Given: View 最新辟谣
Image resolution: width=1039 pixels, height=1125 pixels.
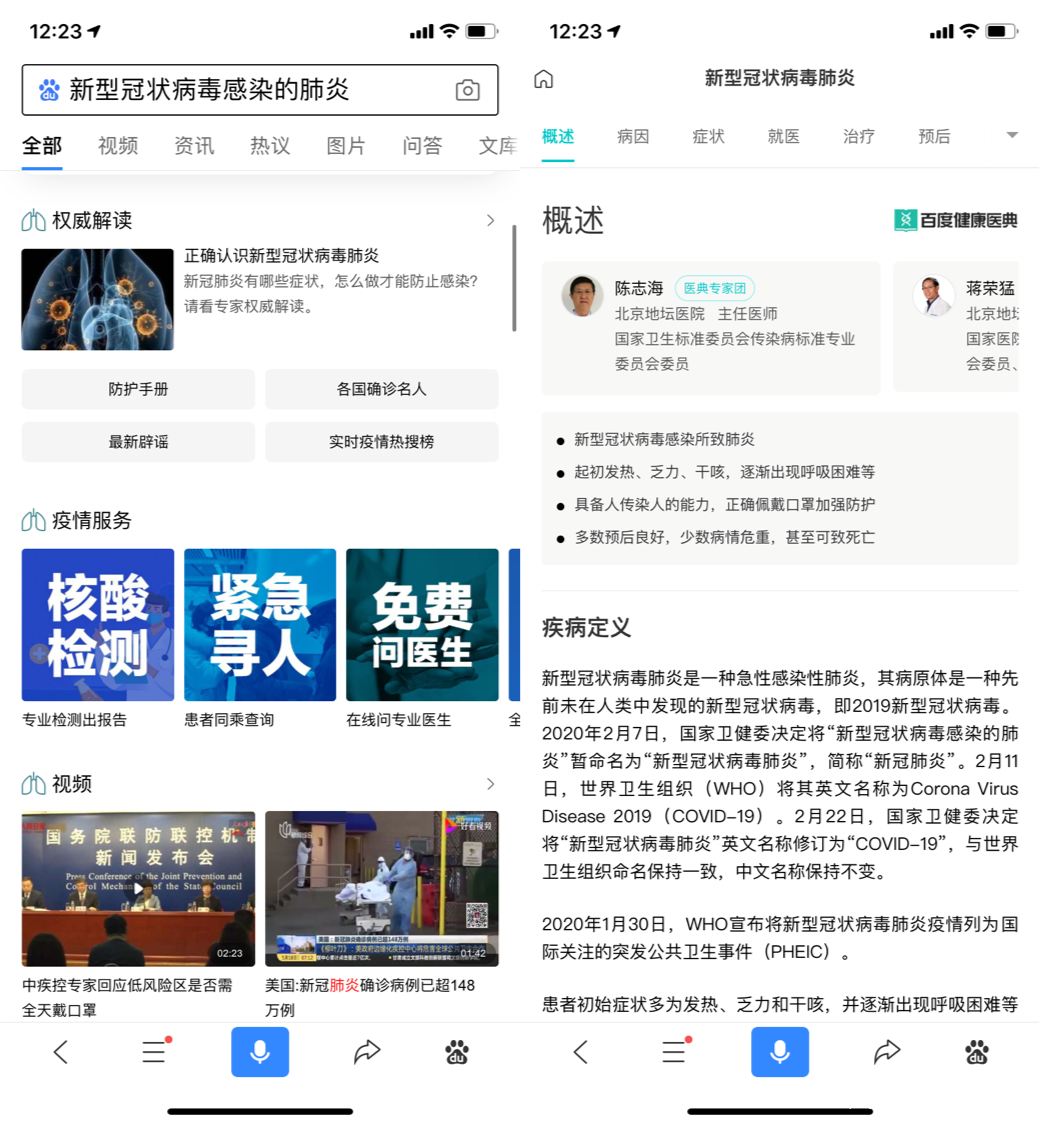Looking at the screenshot, I should tap(138, 442).
